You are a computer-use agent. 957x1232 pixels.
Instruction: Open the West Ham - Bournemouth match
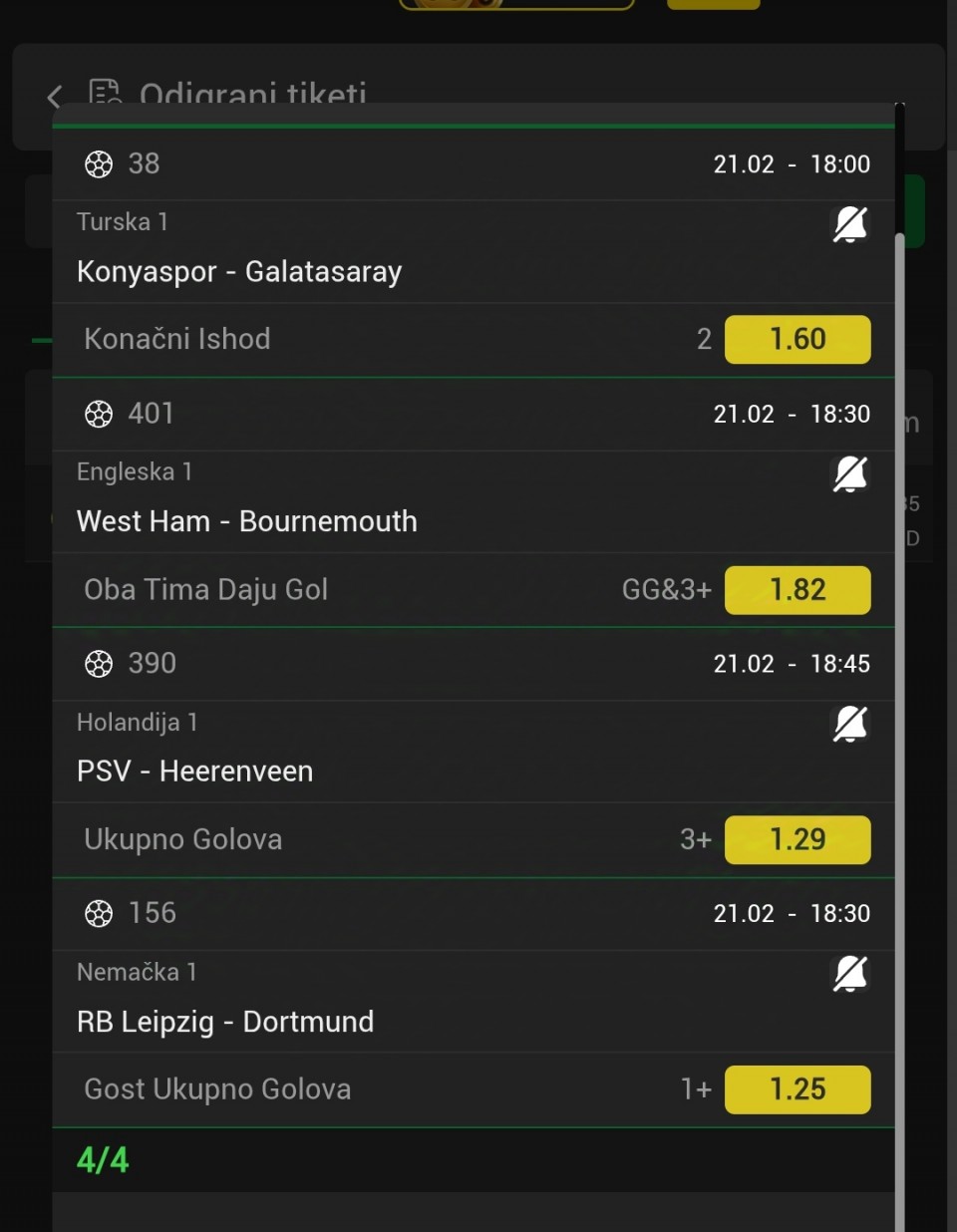(246, 521)
